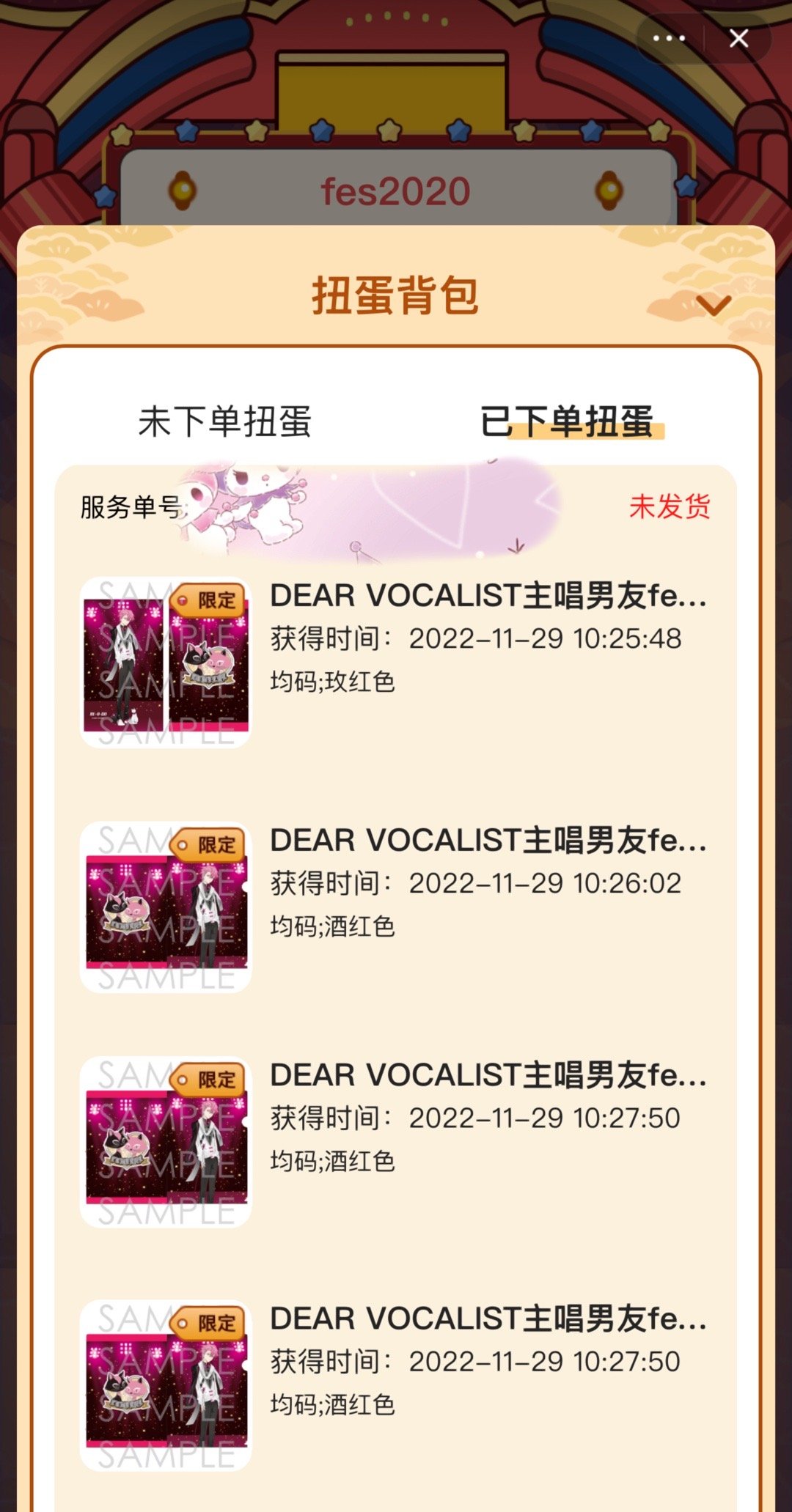Open the mini program more-options menu
This screenshot has width=792, height=1512.
(669, 38)
